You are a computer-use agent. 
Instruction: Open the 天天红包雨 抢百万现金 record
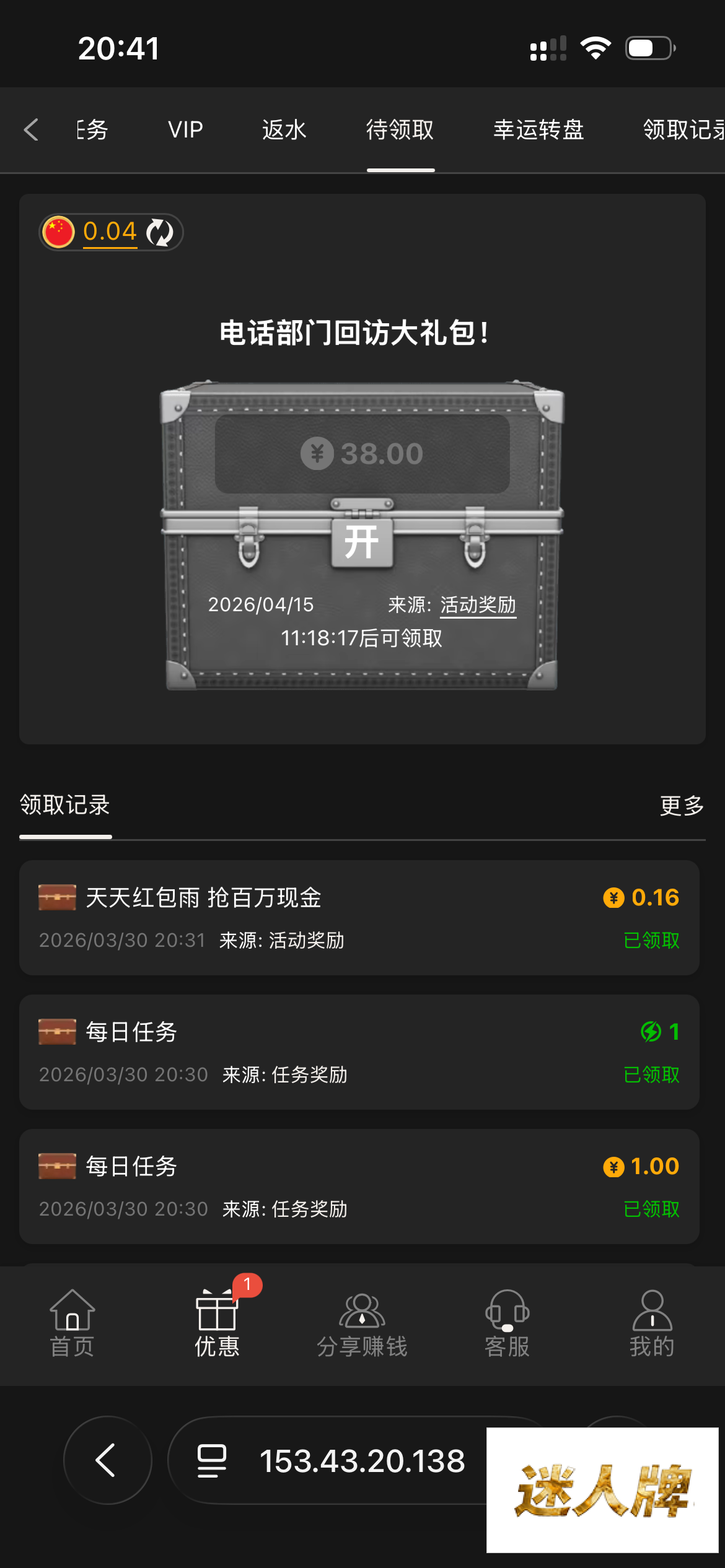359,917
